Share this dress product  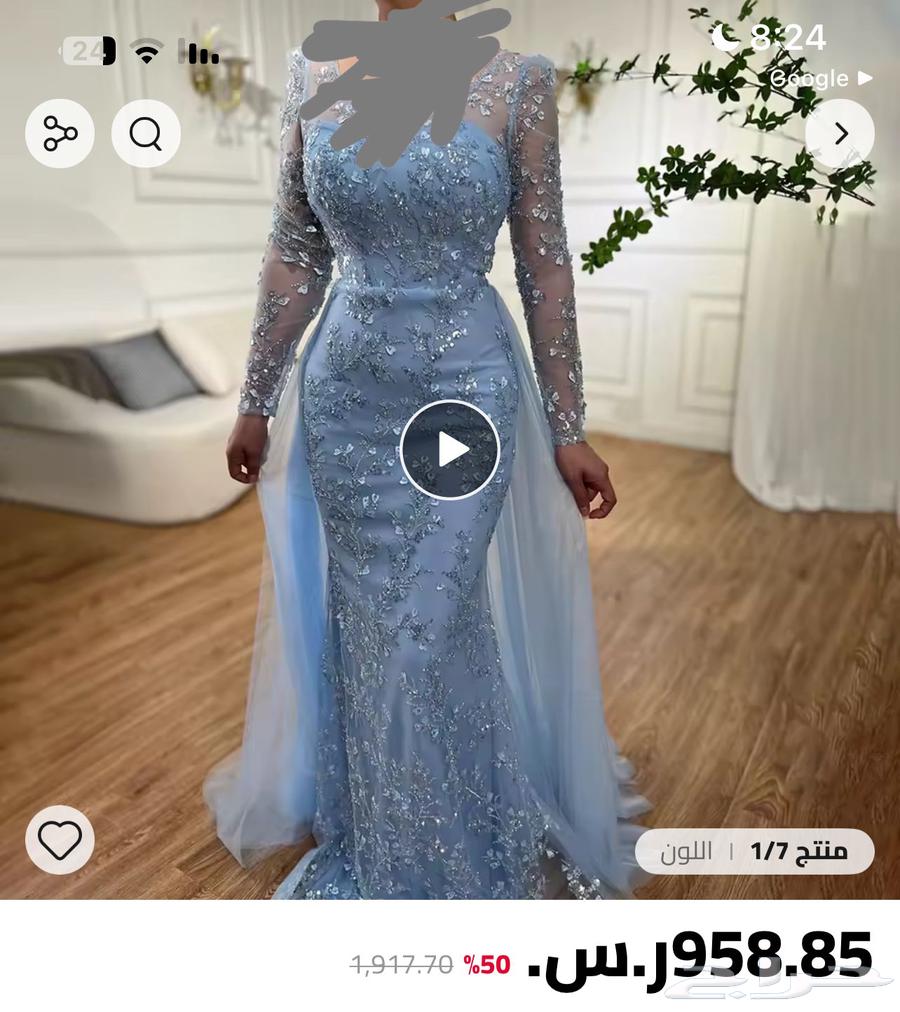[60, 133]
